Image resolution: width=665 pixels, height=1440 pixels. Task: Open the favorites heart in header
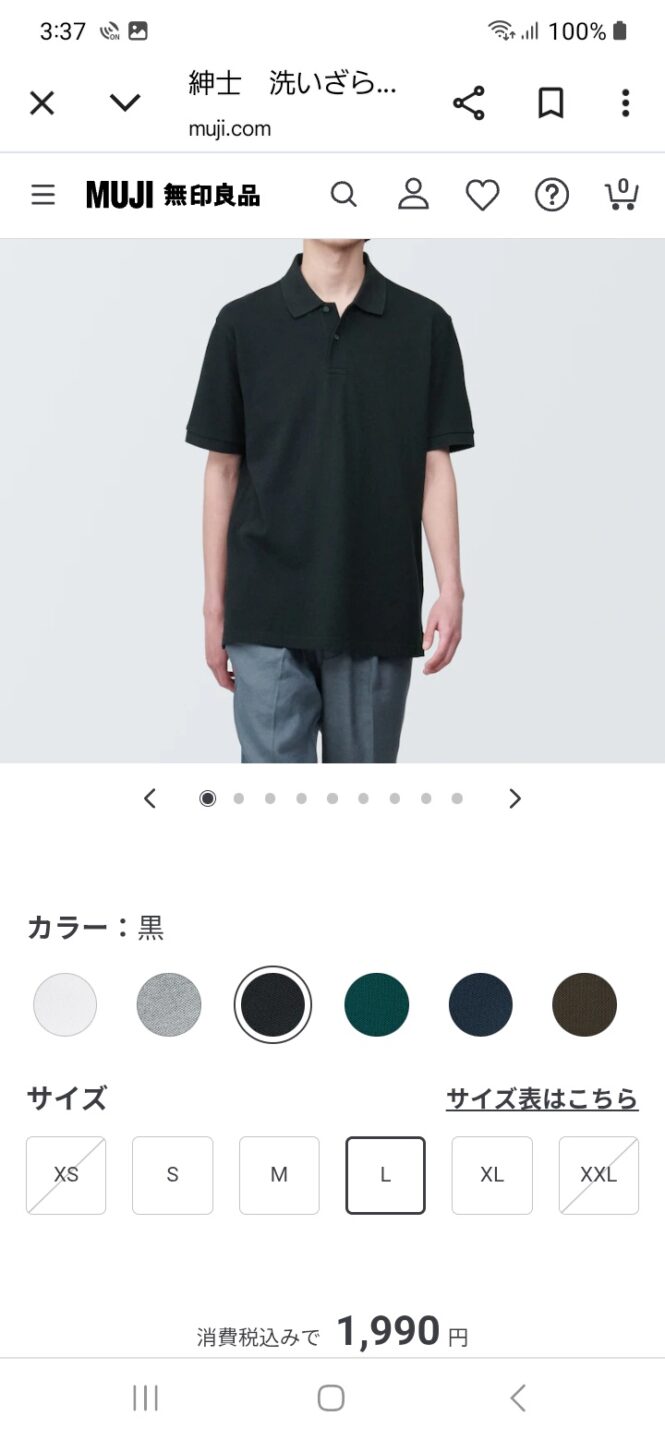tap(482, 195)
